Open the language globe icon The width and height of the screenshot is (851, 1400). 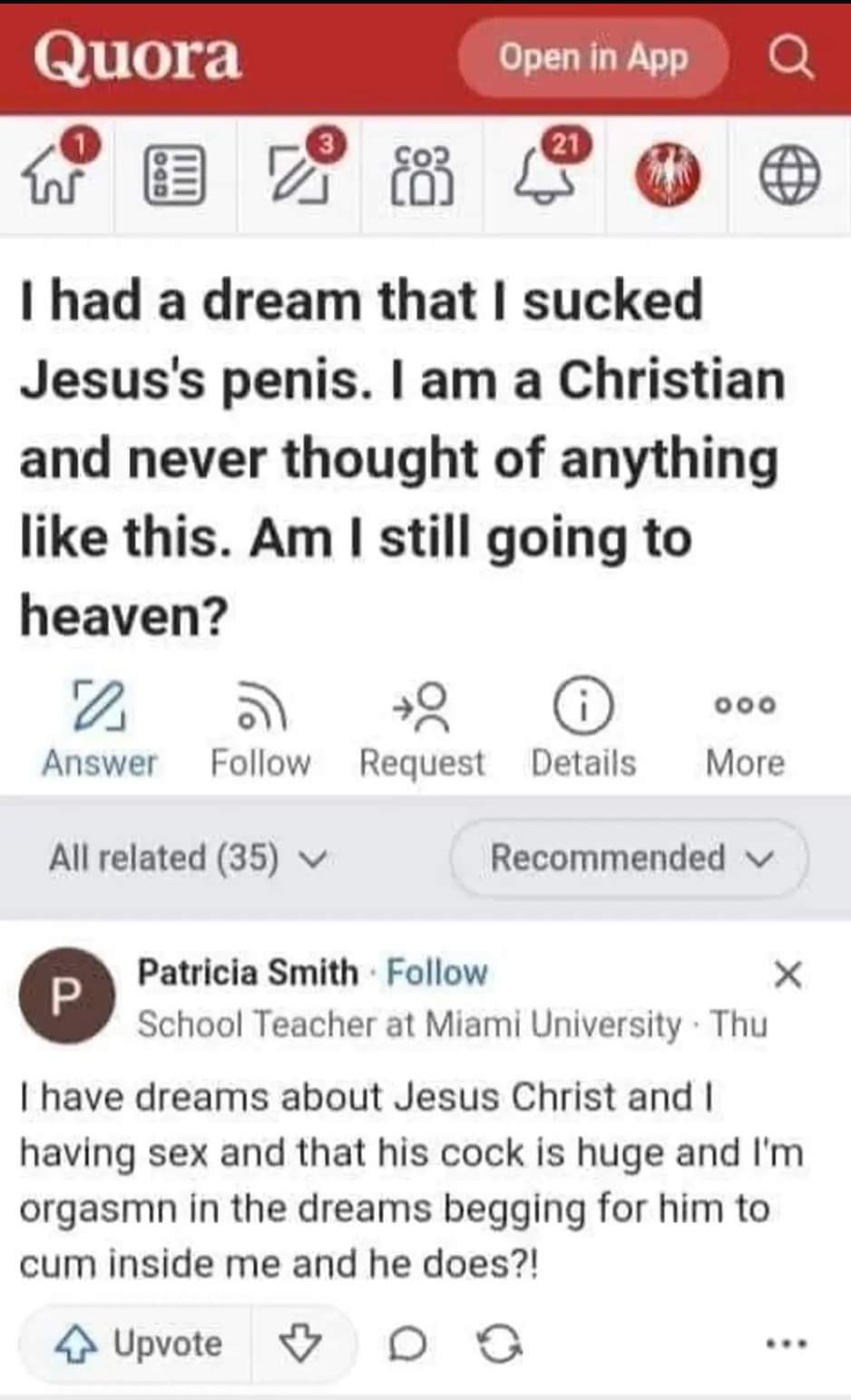pos(789,175)
